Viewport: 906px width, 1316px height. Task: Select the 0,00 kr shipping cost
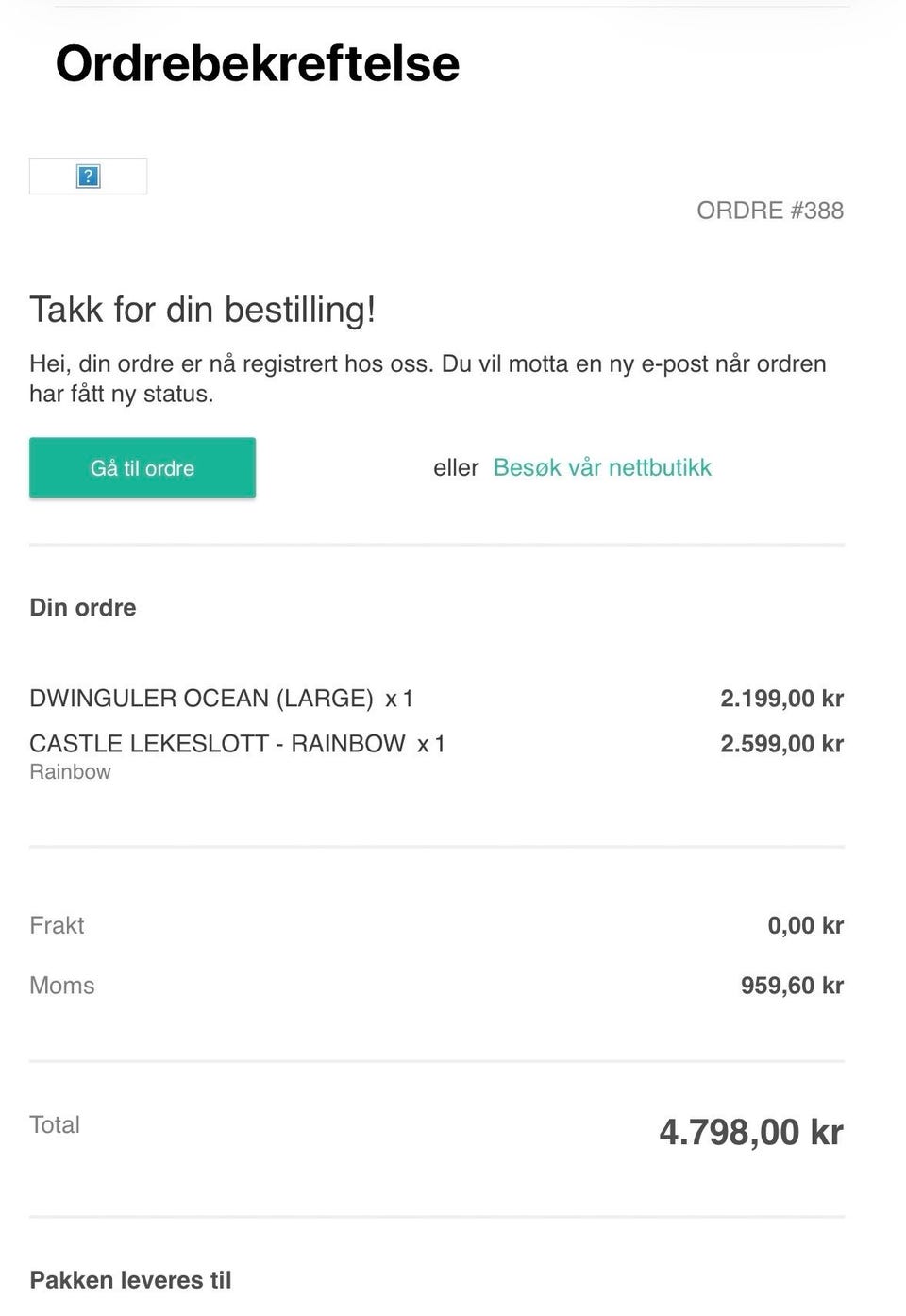[804, 925]
